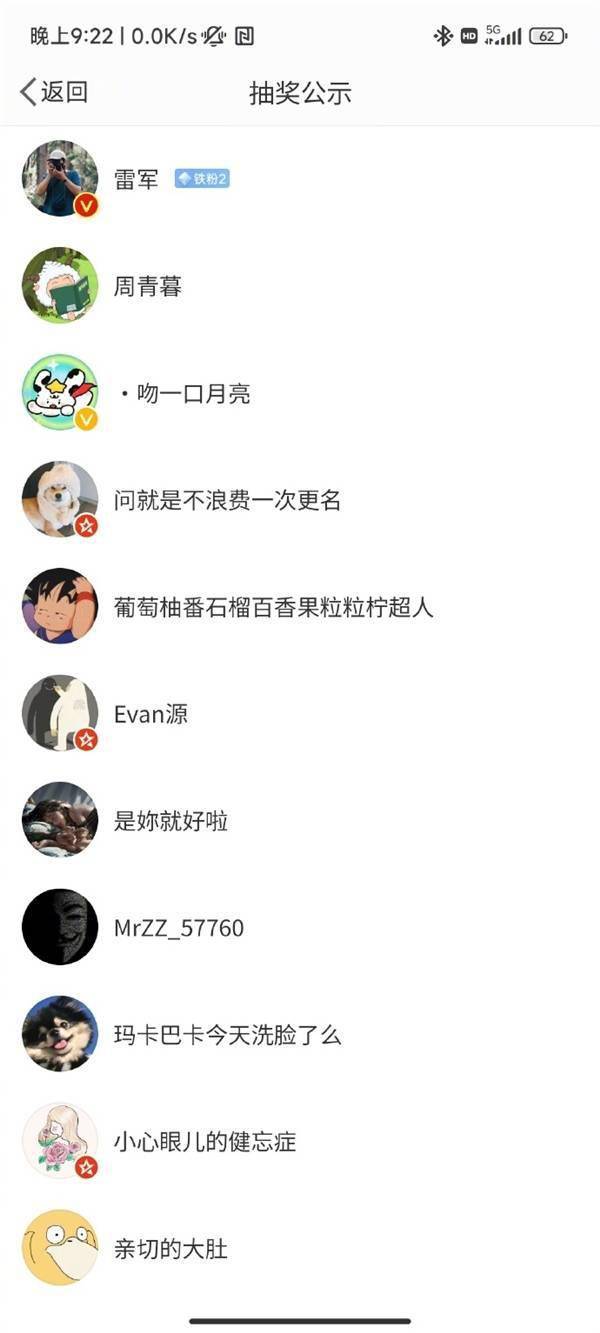Viewport: 600px width, 1333px height.
Task: Select user 亲切的大肚
Action: pyautogui.click(x=171, y=1249)
